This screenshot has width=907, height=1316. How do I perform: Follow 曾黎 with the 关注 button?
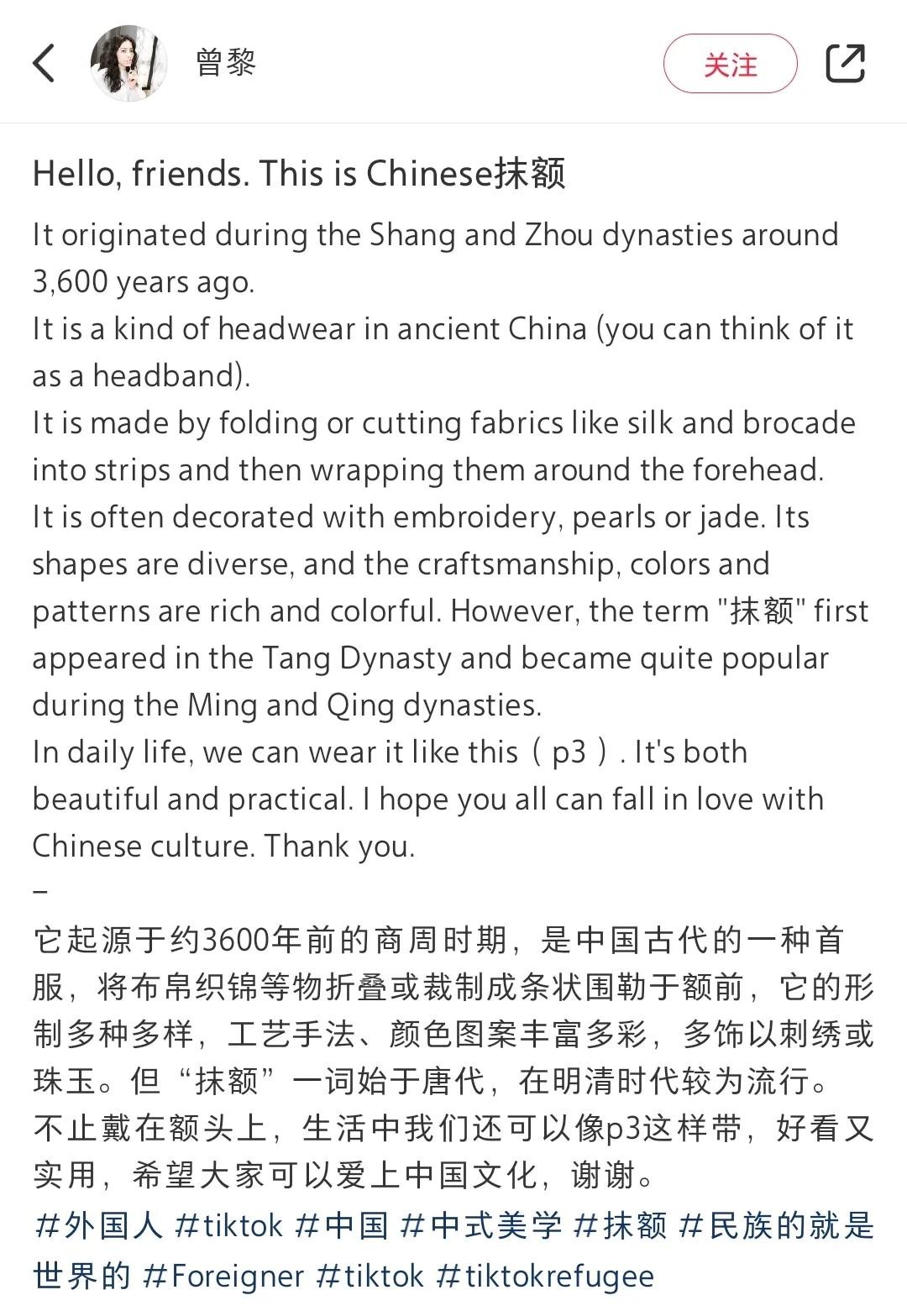coord(730,64)
